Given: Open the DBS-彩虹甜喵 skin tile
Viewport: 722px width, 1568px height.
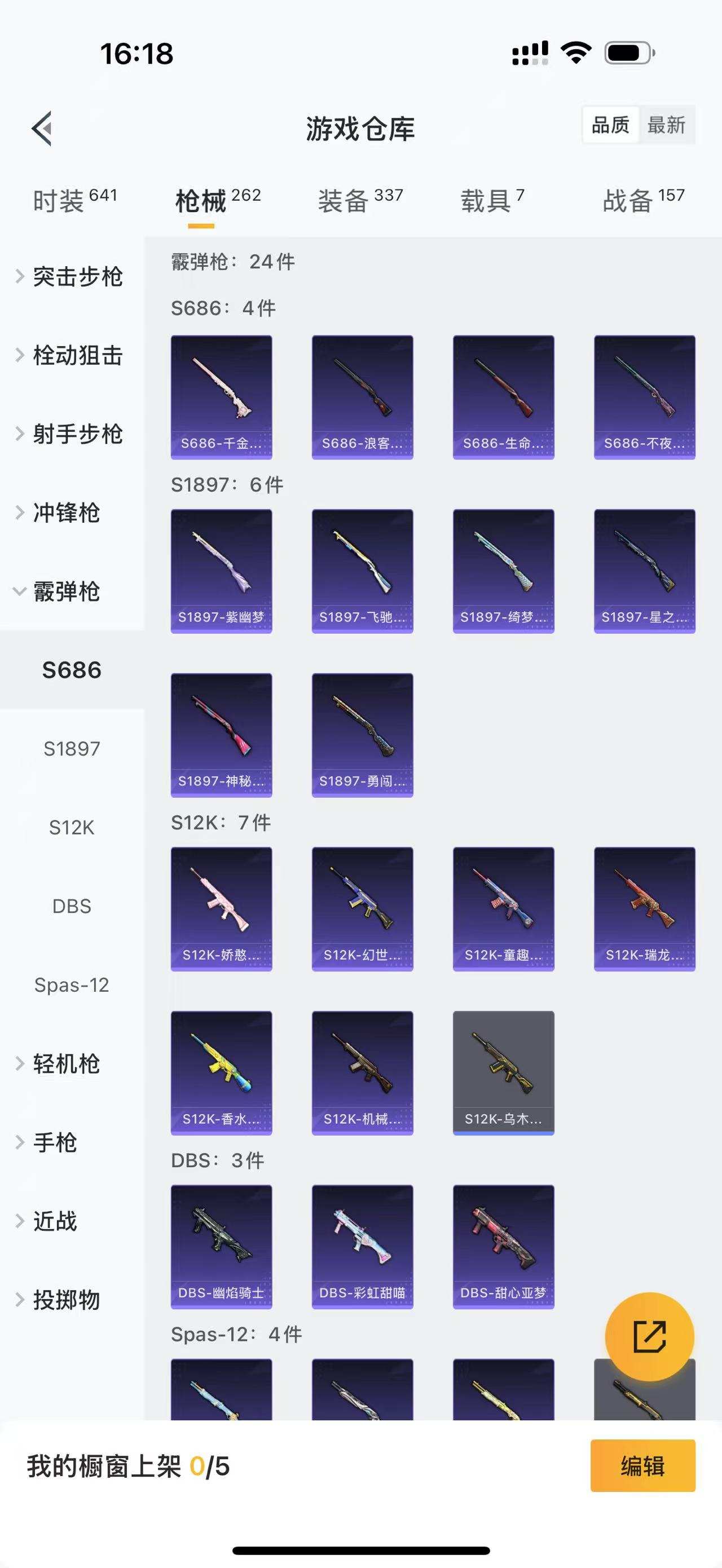Looking at the screenshot, I should coord(362,1246).
